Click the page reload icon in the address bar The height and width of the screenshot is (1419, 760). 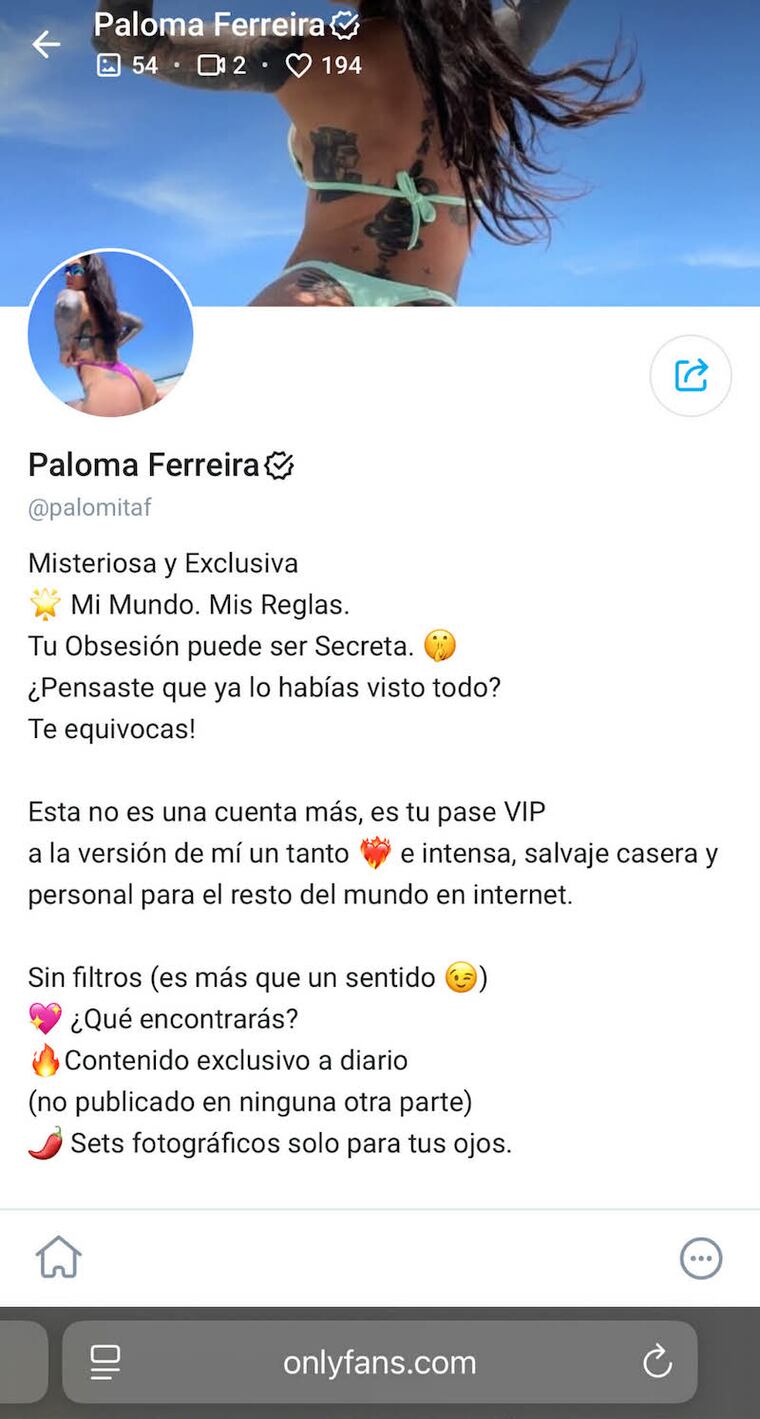(656, 1361)
